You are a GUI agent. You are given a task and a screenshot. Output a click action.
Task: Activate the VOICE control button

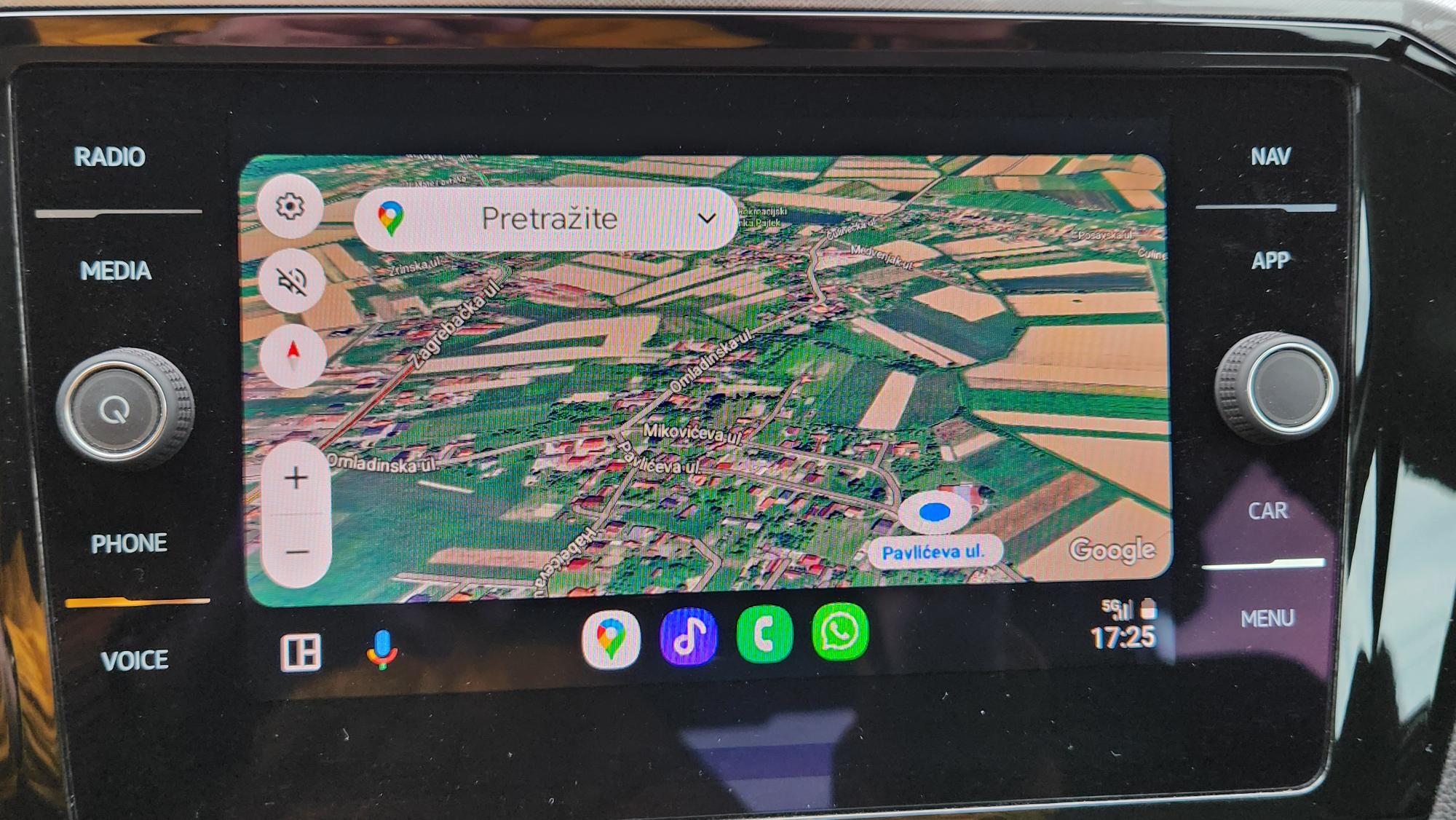point(135,661)
